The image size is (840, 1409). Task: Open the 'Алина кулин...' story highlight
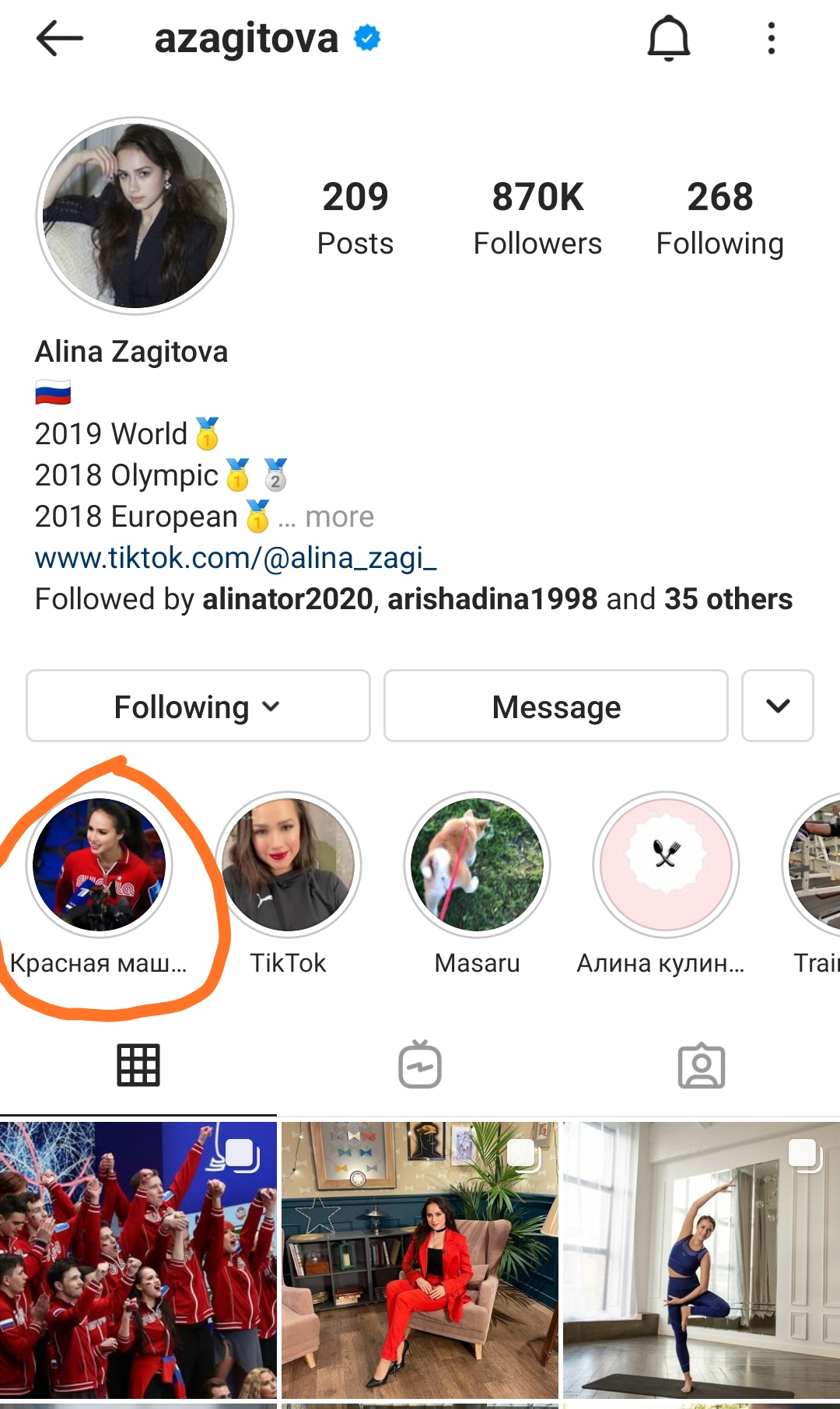(666, 865)
